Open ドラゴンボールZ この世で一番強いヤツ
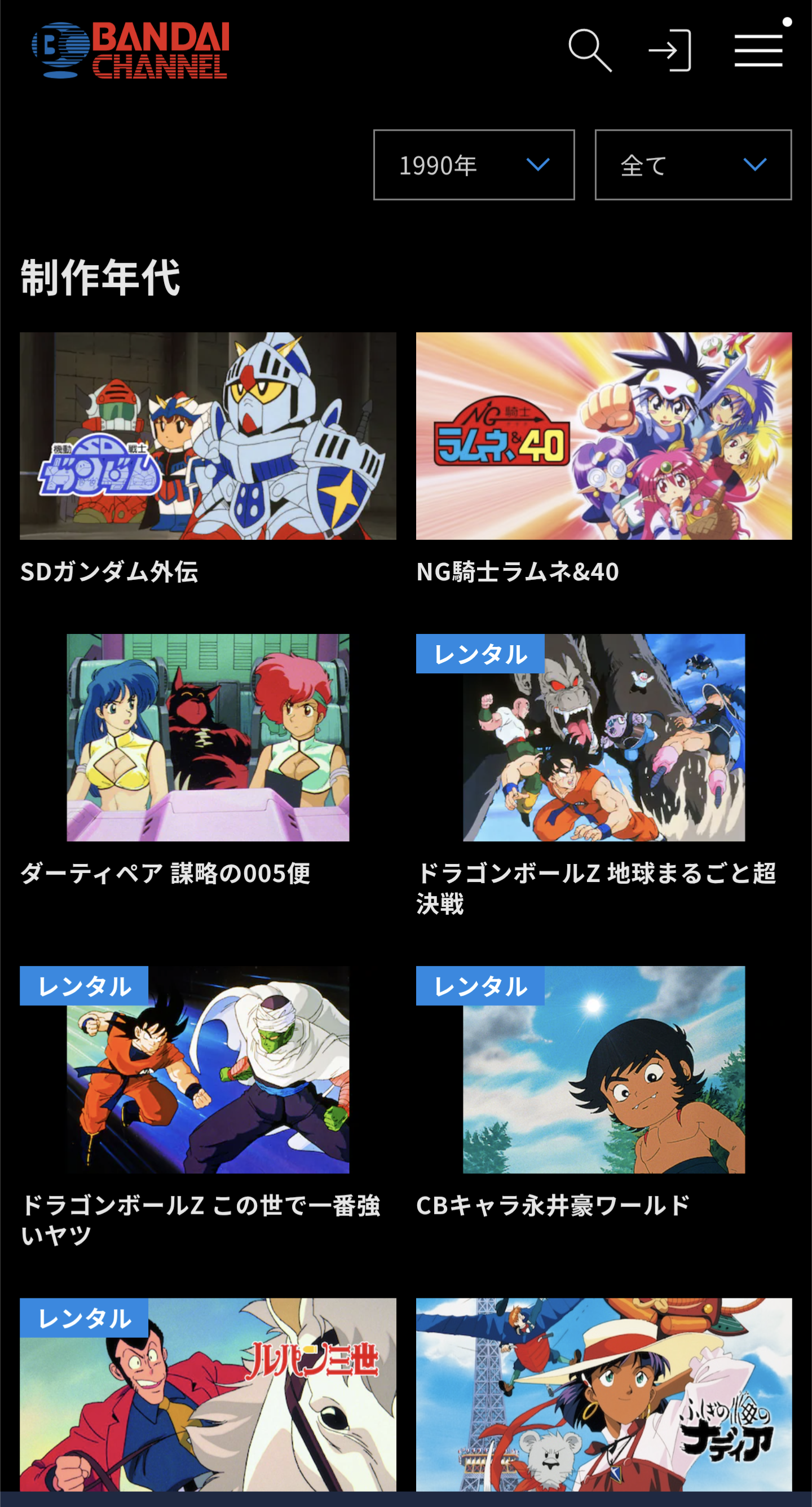The height and width of the screenshot is (1507, 812). point(208,1069)
